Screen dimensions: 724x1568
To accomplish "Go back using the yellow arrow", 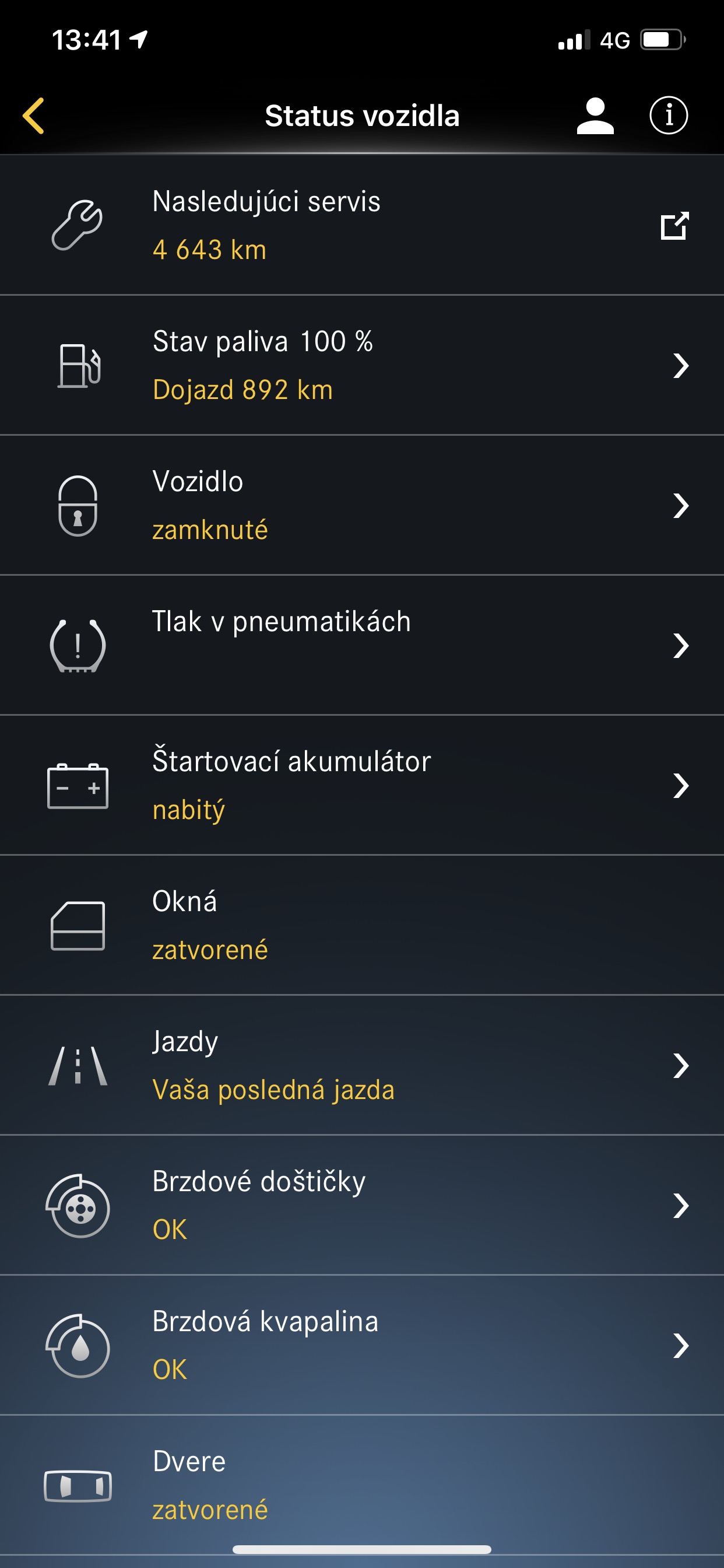I will click(33, 116).
